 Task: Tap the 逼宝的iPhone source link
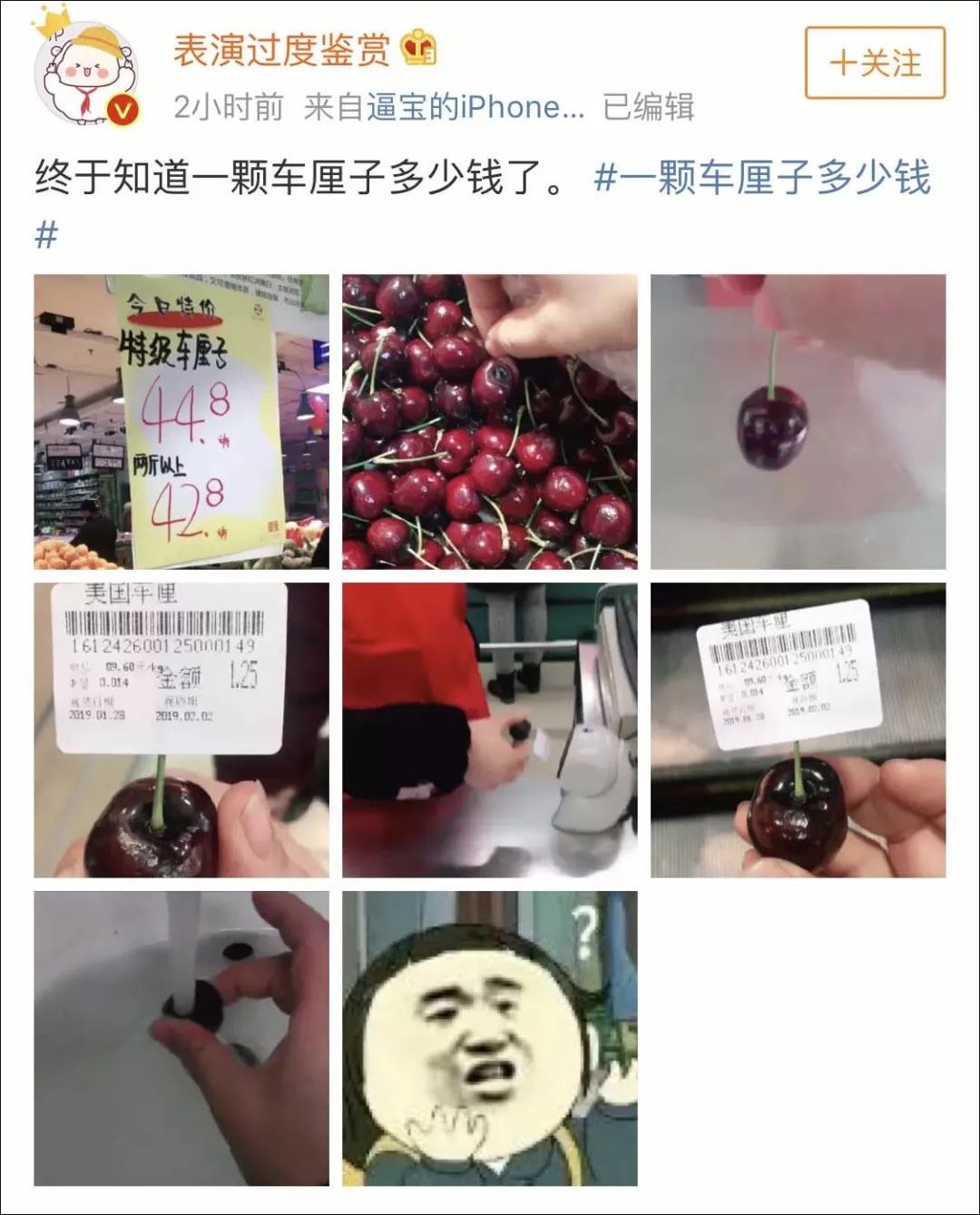(475, 107)
